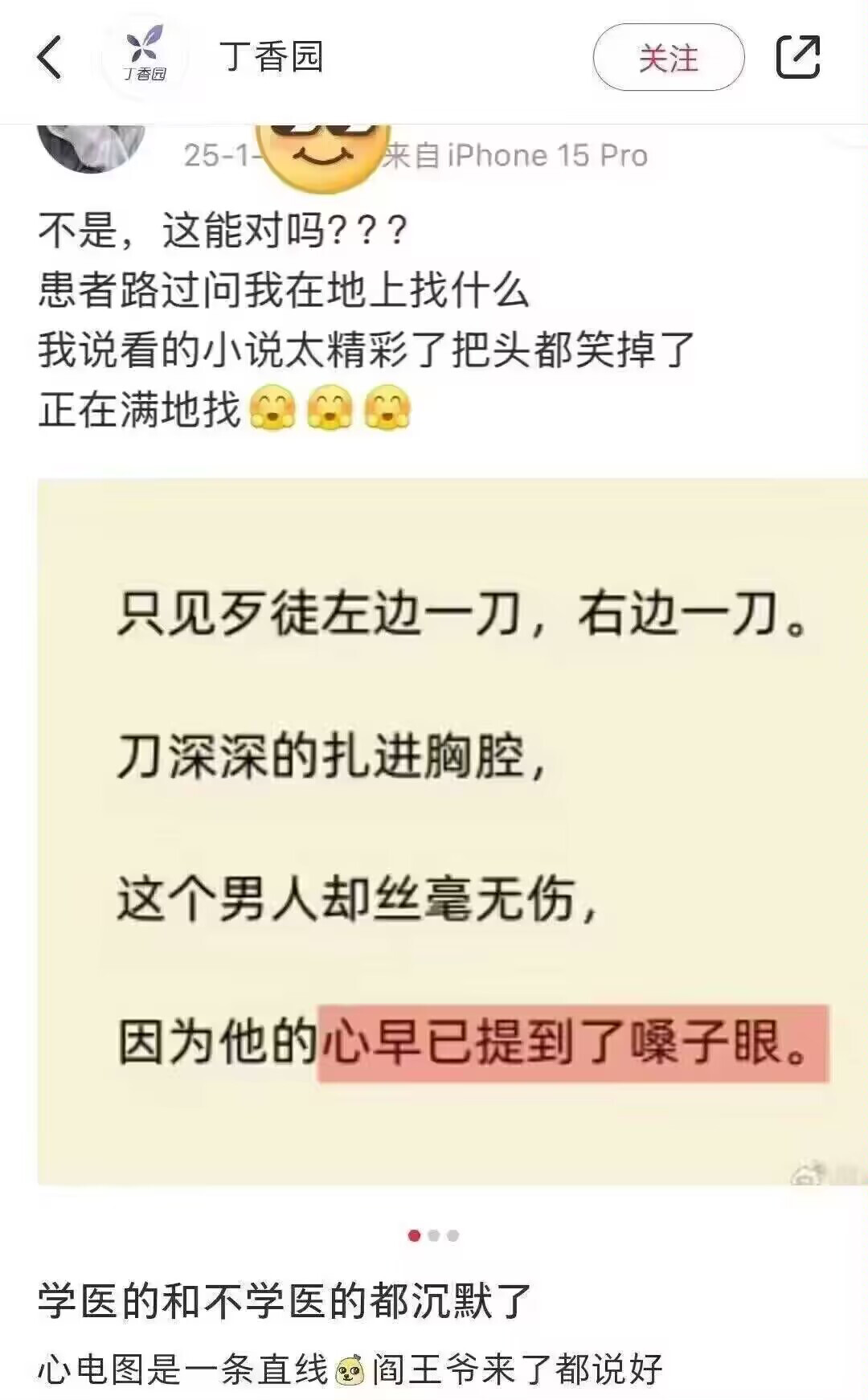Open the 丁香园 profile avatar

(x=145, y=58)
